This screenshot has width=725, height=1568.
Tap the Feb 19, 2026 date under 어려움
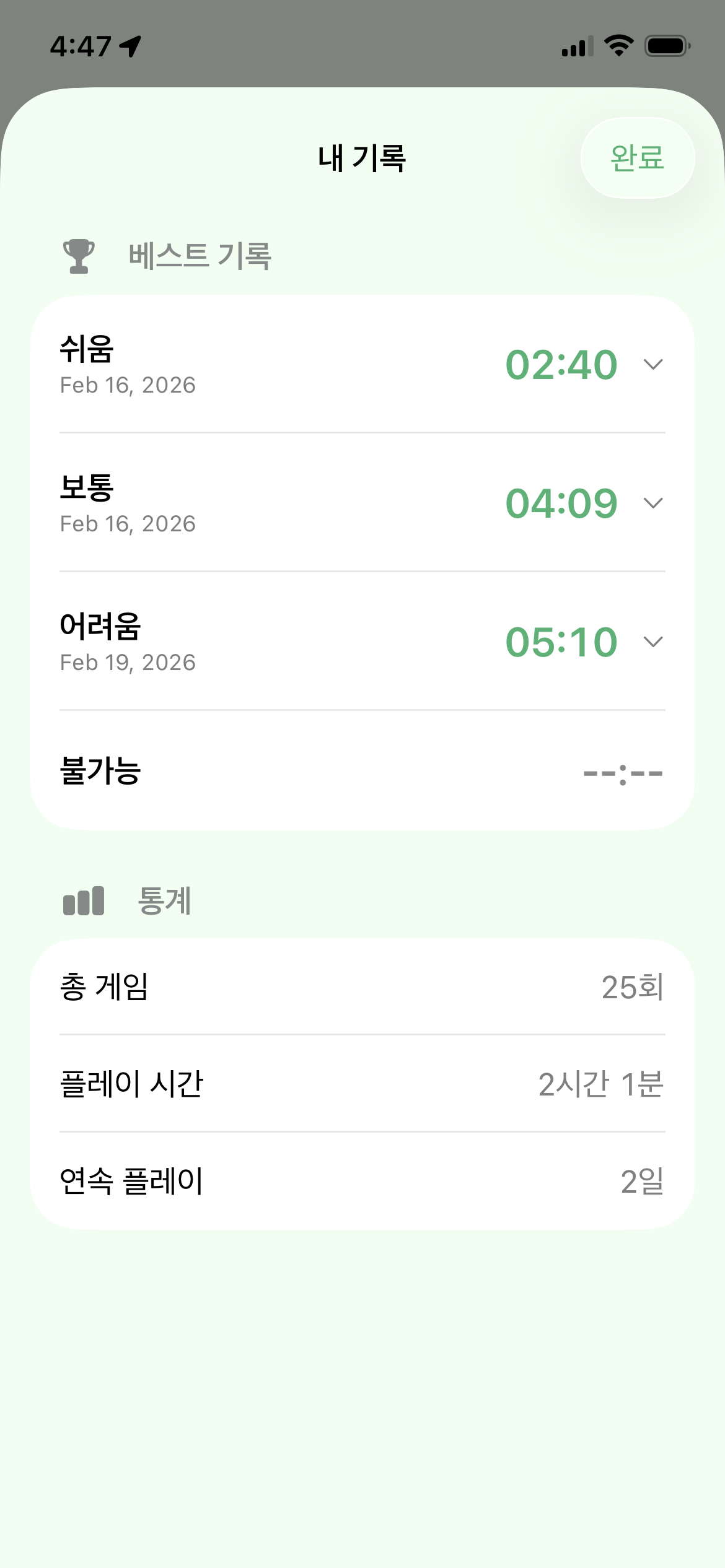coord(128,663)
